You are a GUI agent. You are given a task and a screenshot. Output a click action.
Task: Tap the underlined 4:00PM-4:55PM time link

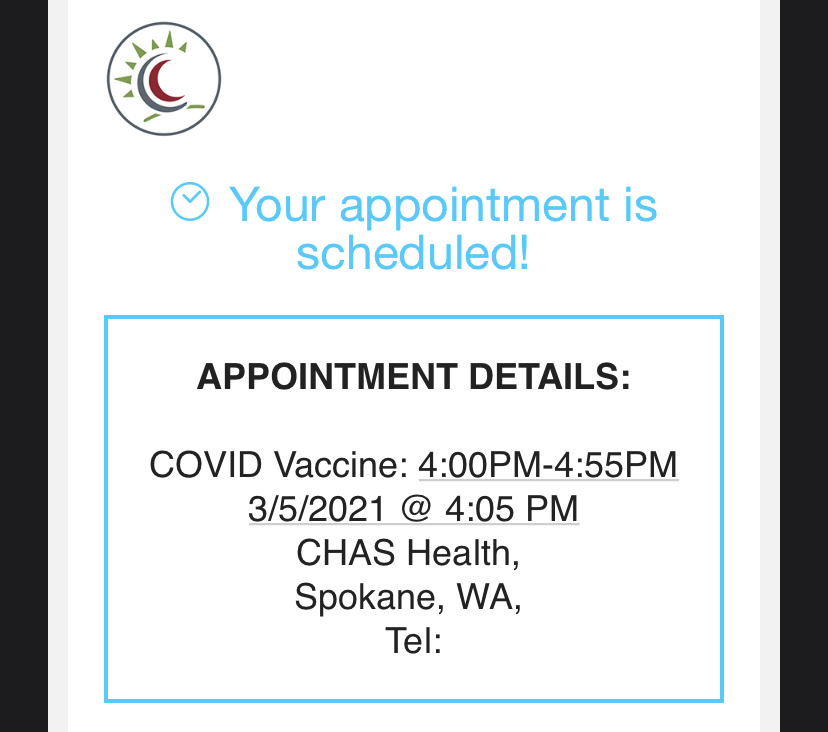(x=548, y=465)
